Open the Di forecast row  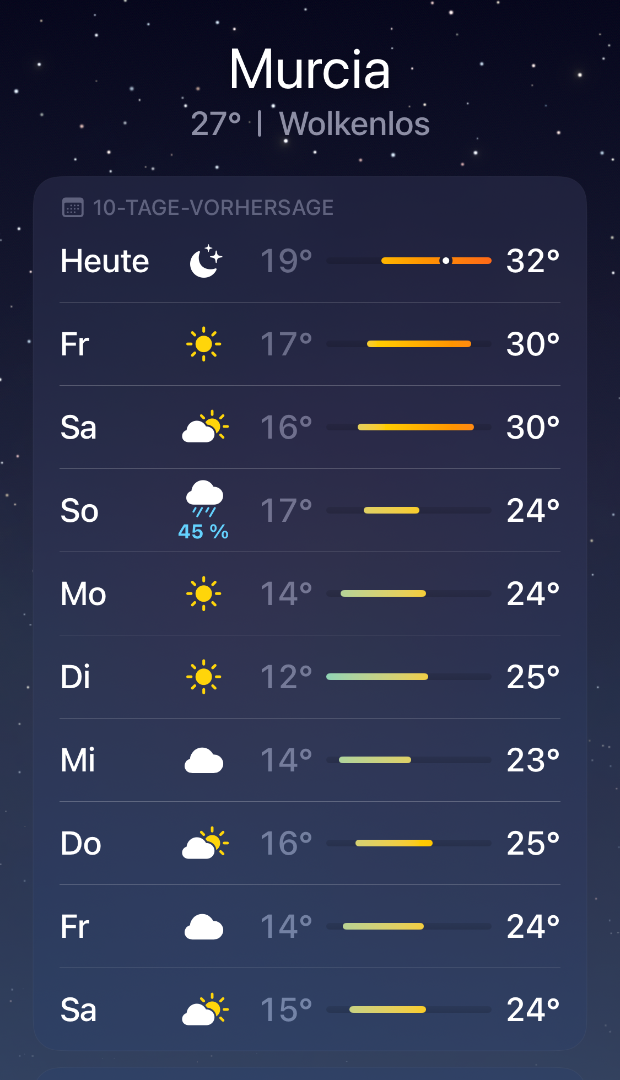tap(309, 677)
